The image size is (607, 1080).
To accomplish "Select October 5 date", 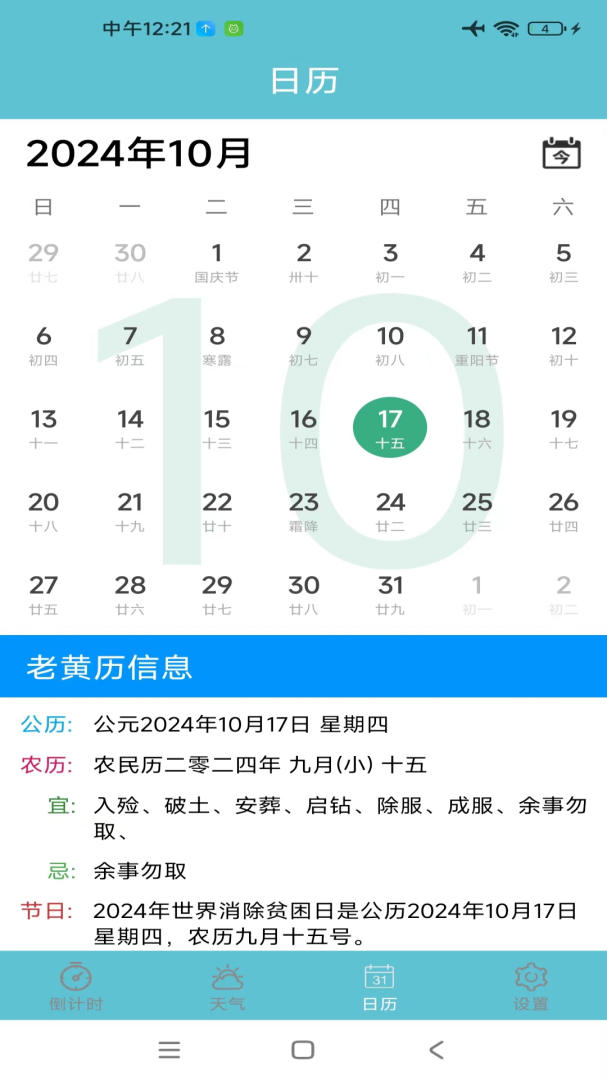I will click(x=563, y=262).
